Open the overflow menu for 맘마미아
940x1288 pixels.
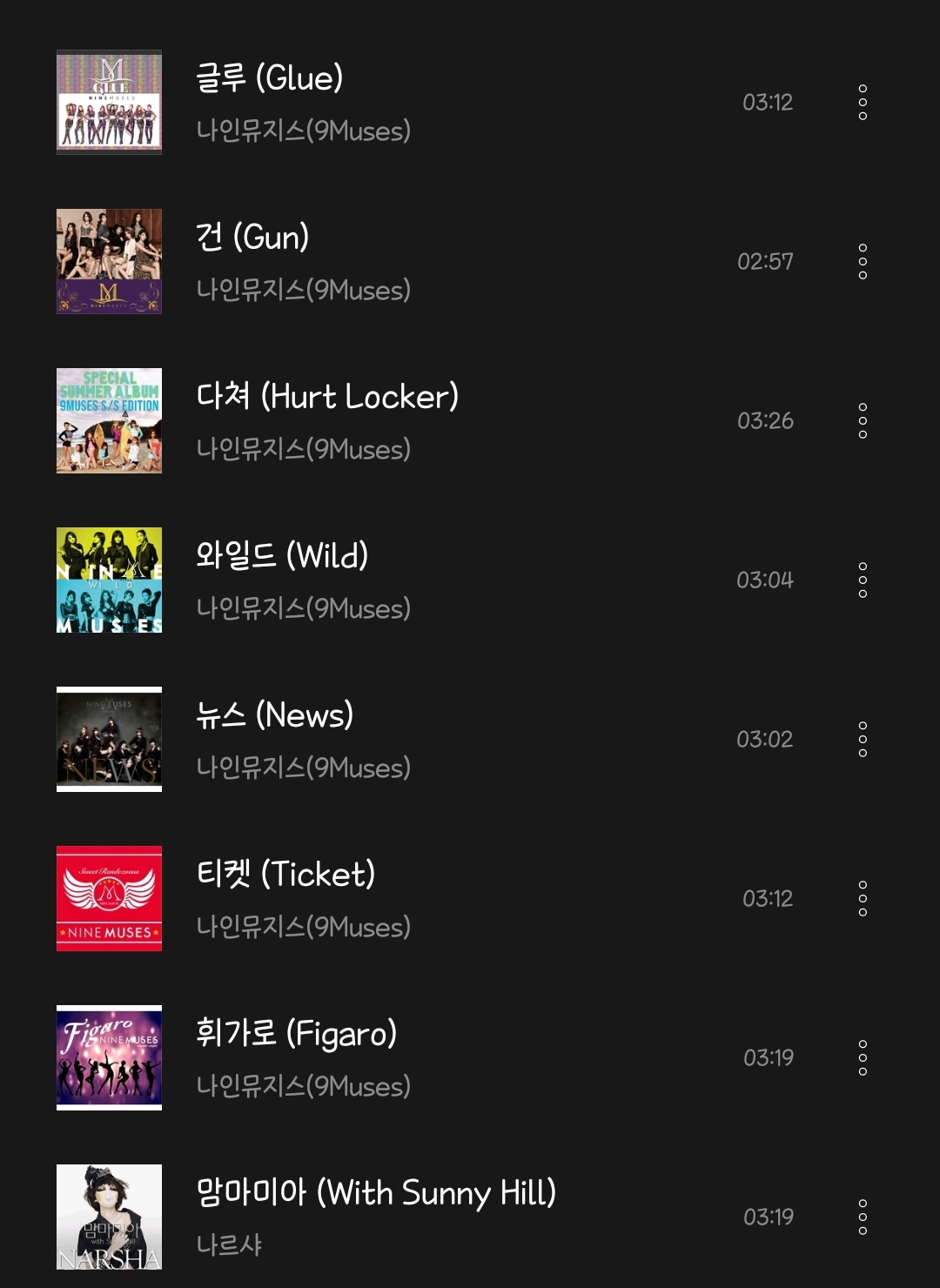pos(863,1216)
